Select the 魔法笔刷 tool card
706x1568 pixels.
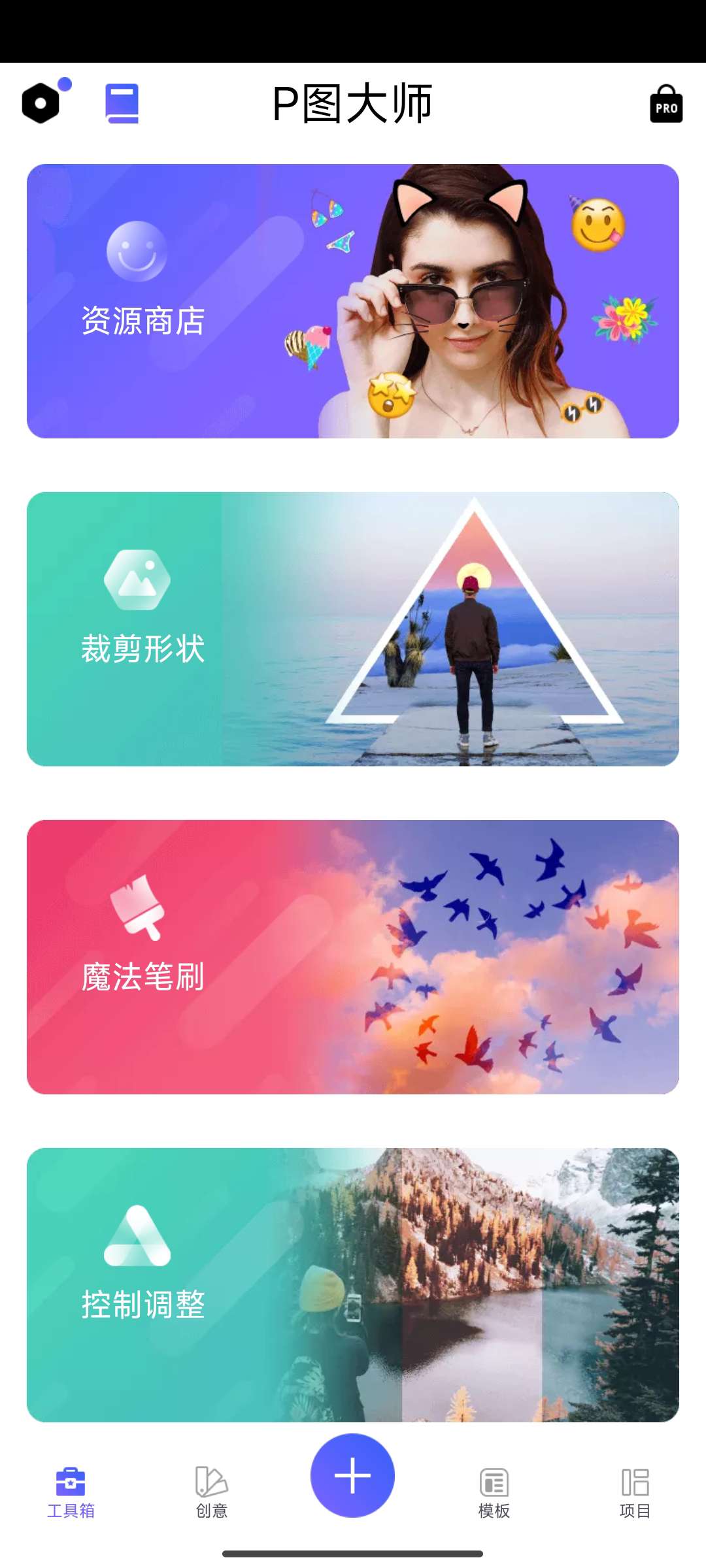352,957
